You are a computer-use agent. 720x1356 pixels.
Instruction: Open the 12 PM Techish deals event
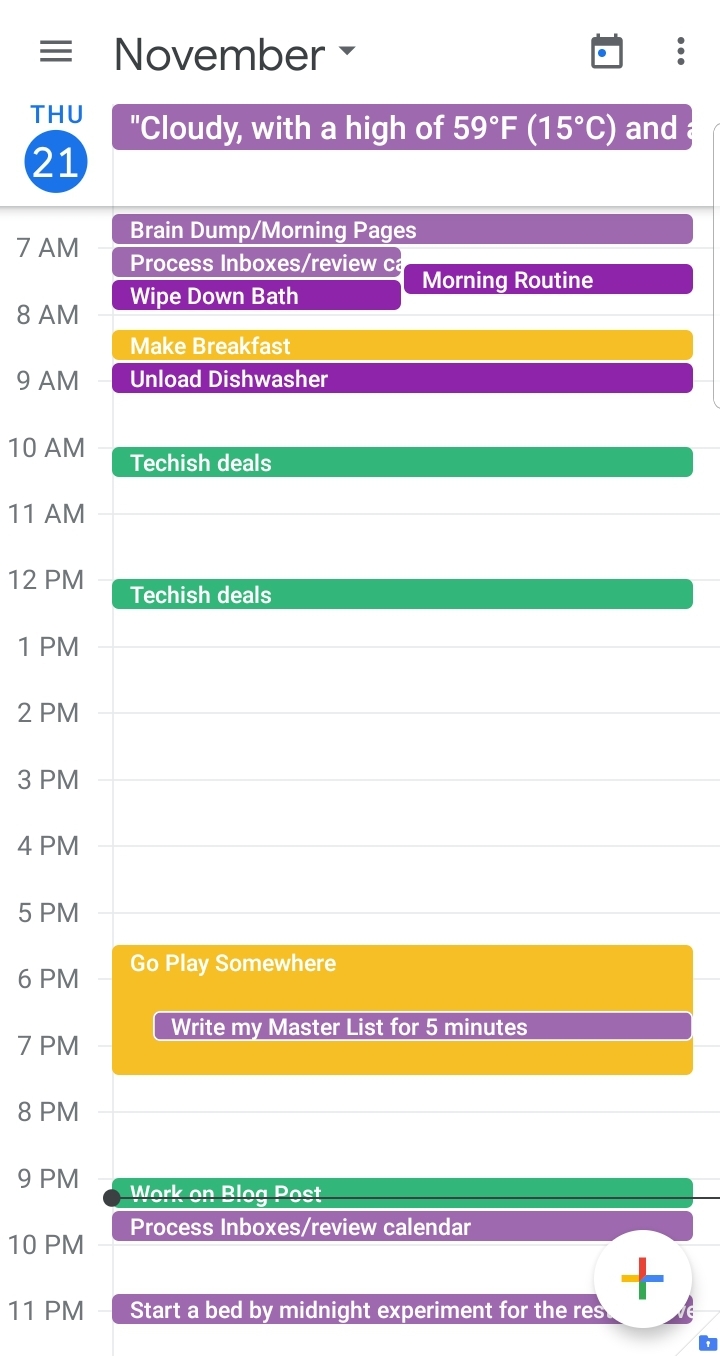(x=400, y=595)
